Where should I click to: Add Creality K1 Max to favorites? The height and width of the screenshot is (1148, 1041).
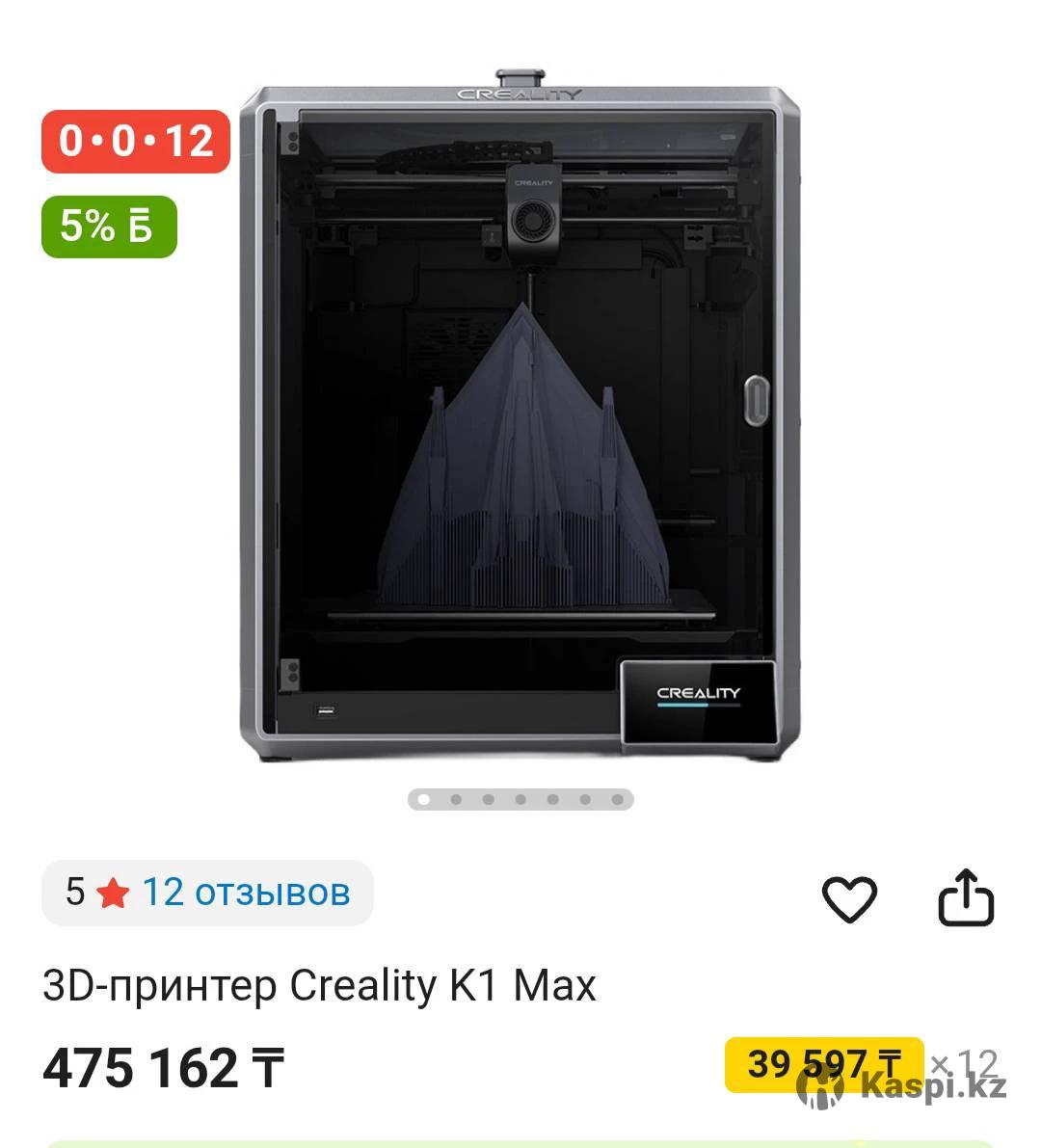click(x=849, y=899)
